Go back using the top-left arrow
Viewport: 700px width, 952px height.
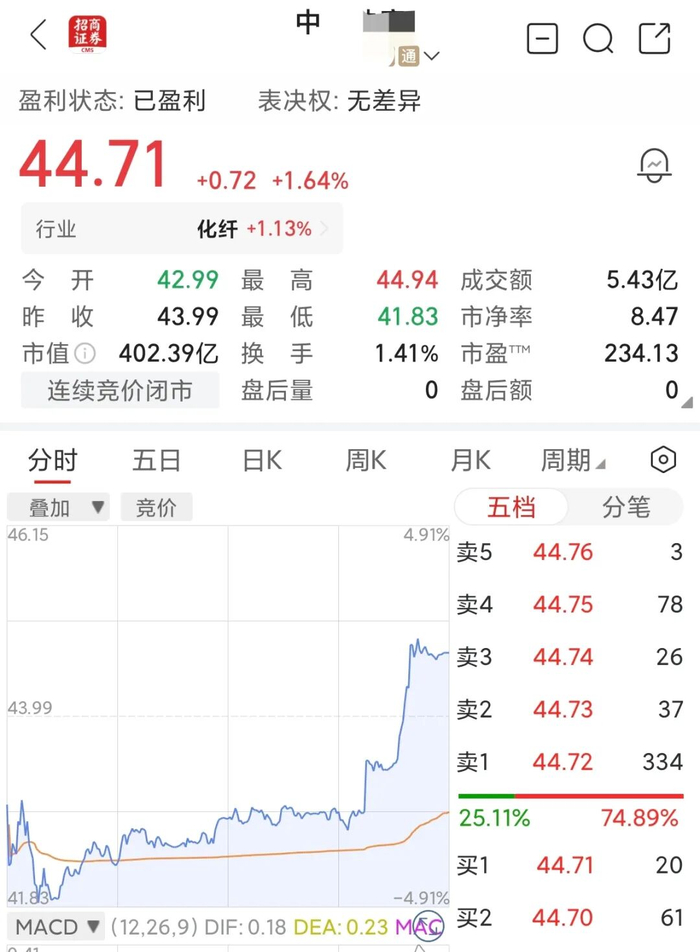tap(38, 34)
